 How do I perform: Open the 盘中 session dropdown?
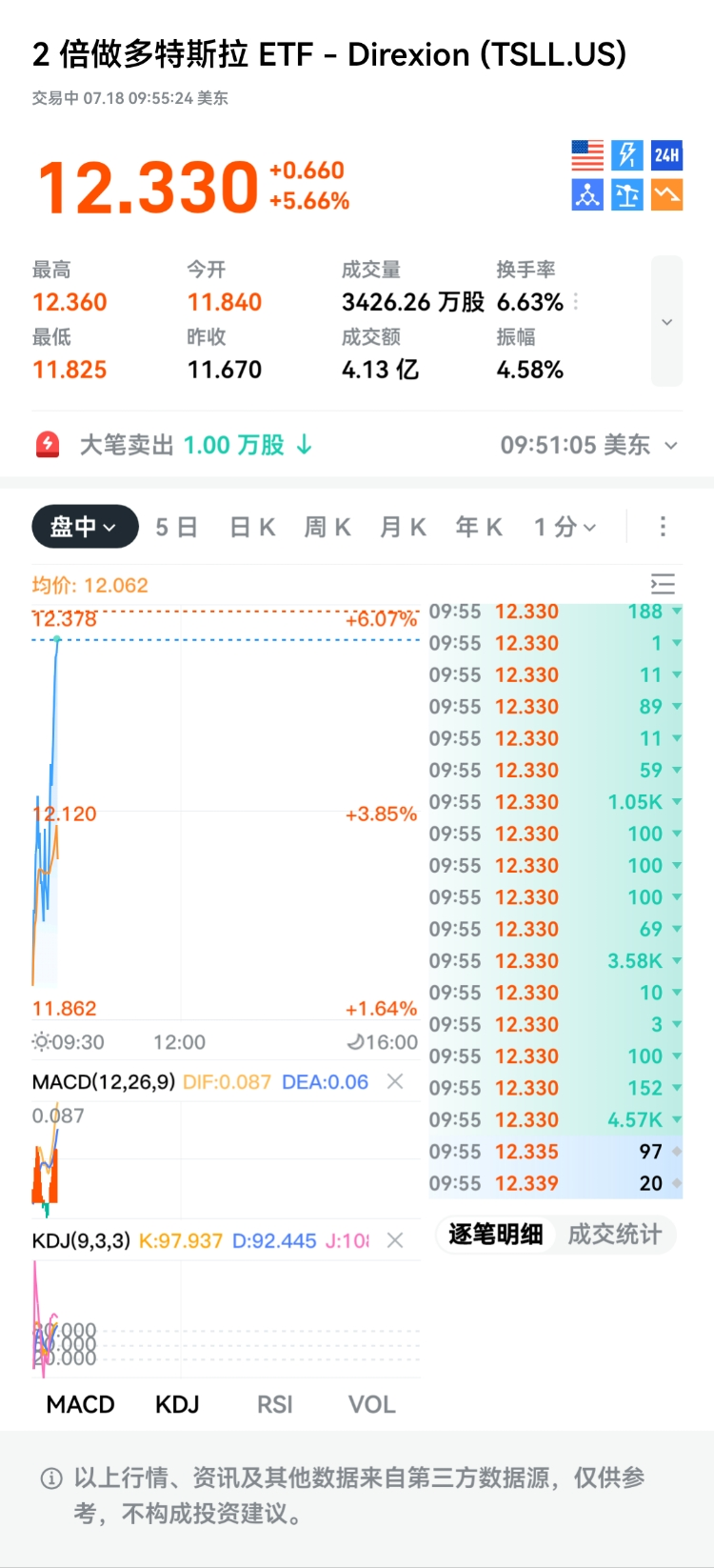click(85, 527)
